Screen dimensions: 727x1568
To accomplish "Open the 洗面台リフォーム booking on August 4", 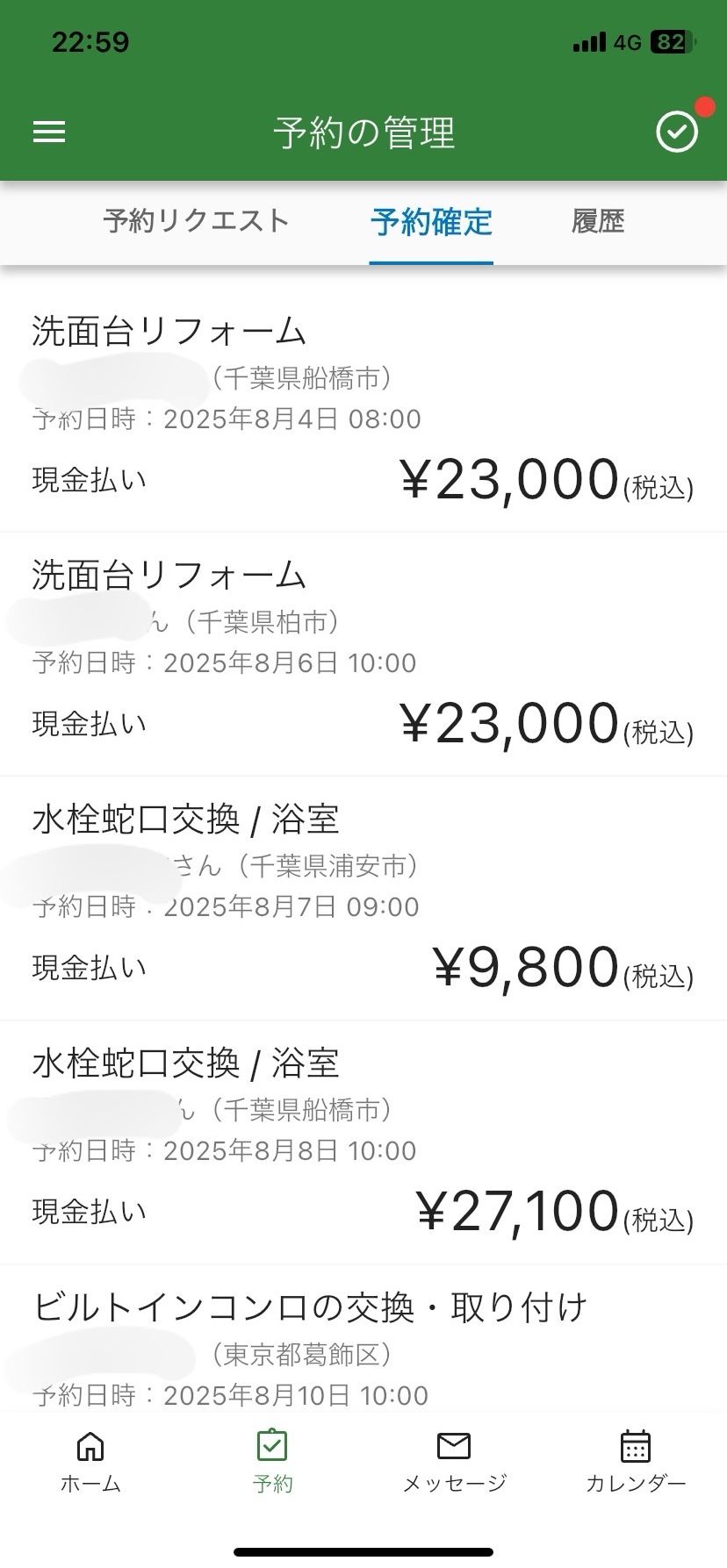I will (363, 408).
